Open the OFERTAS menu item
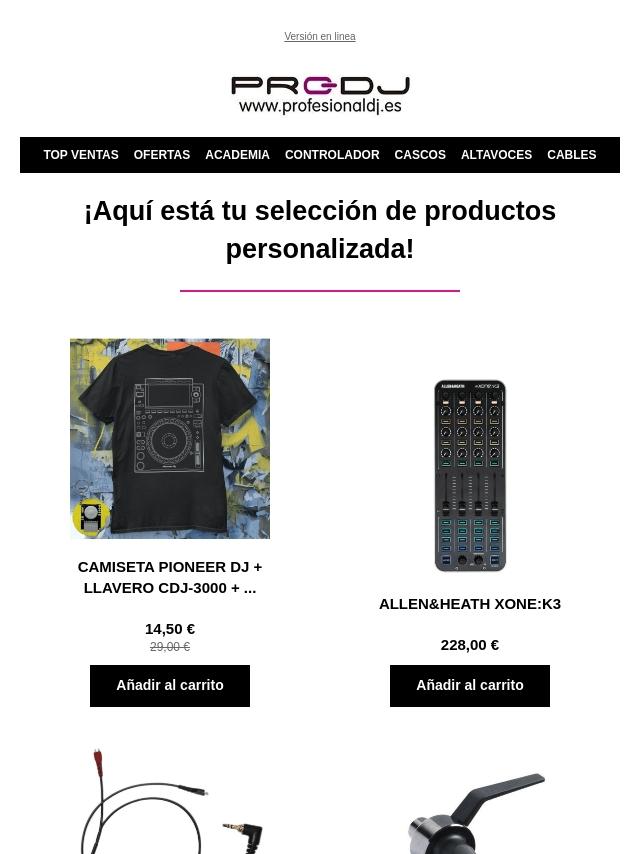This screenshot has width=640, height=854. point(162,155)
